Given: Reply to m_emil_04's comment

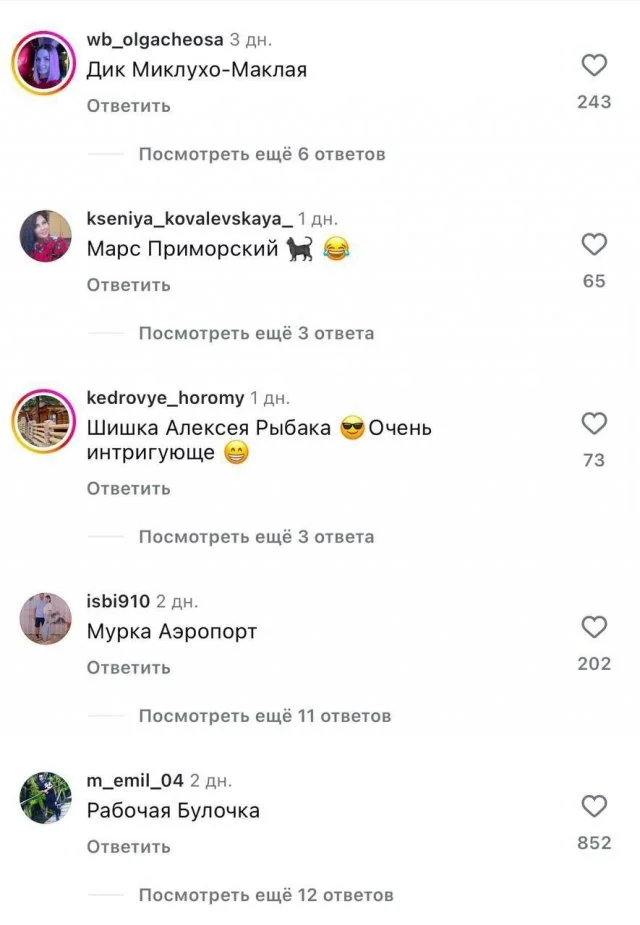Looking at the screenshot, I should click(x=128, y=847).
